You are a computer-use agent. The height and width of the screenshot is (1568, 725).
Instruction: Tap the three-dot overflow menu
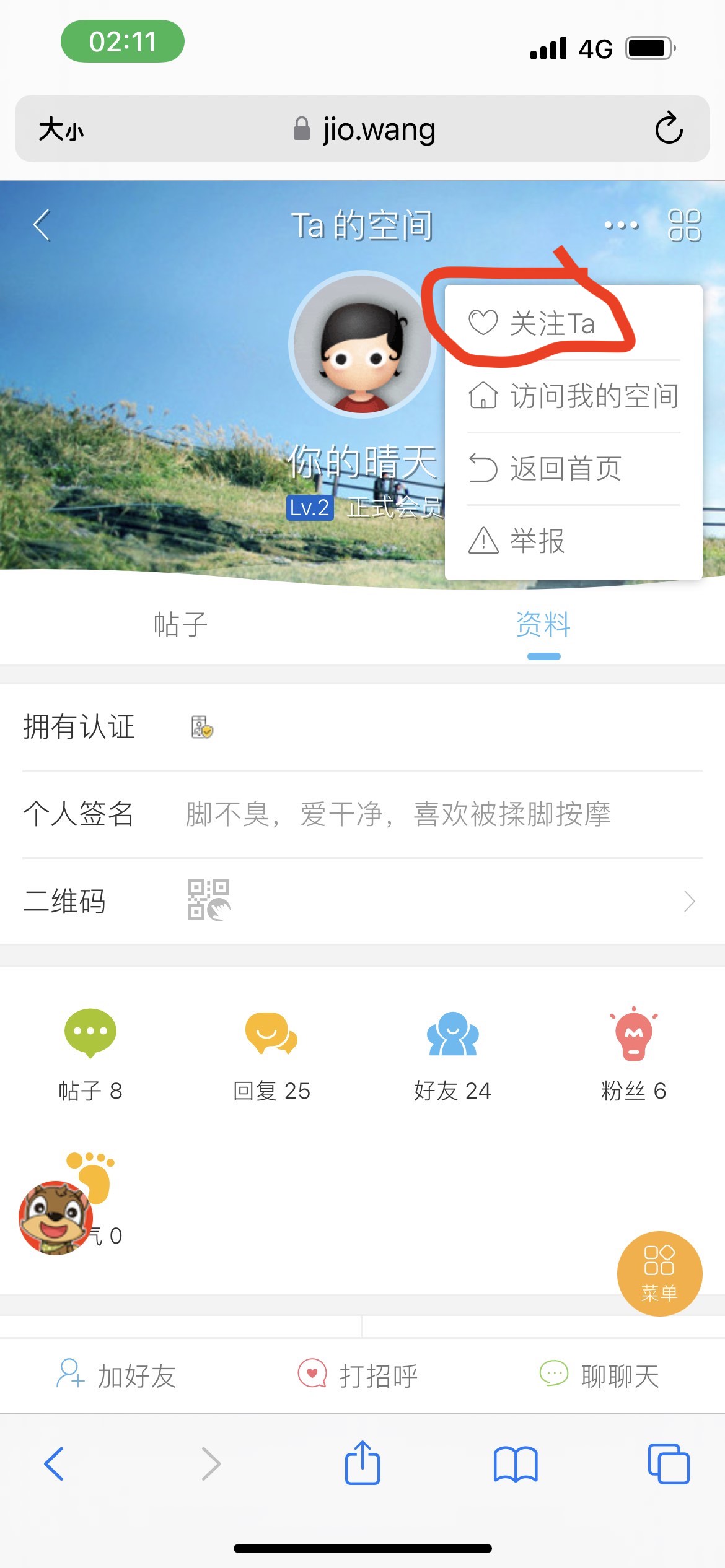tap(621, 225)
